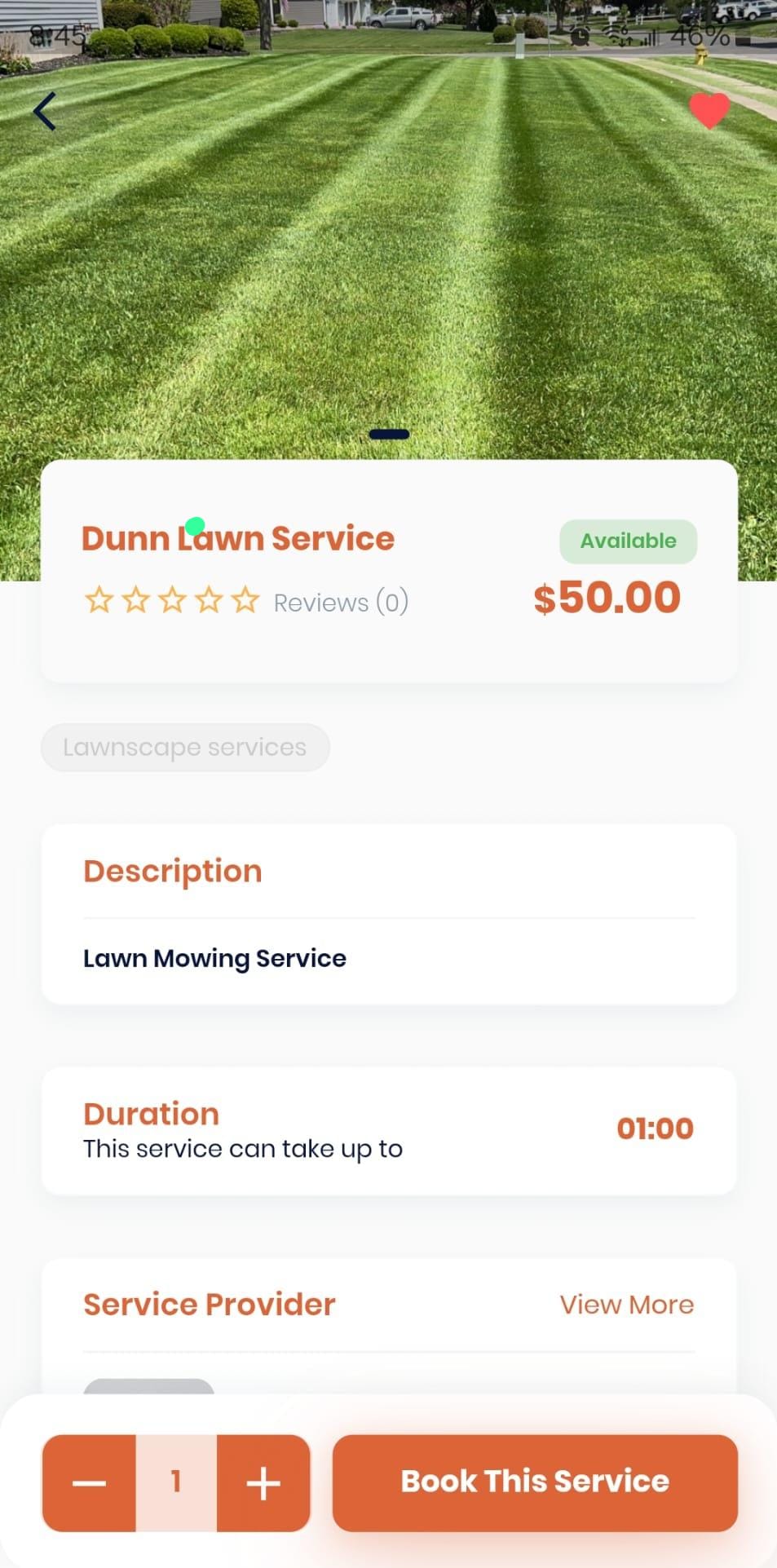The width and height of the screenshot is (777, 1568).
Task: Go back using the arrow icon
Action: coord(45,111)
